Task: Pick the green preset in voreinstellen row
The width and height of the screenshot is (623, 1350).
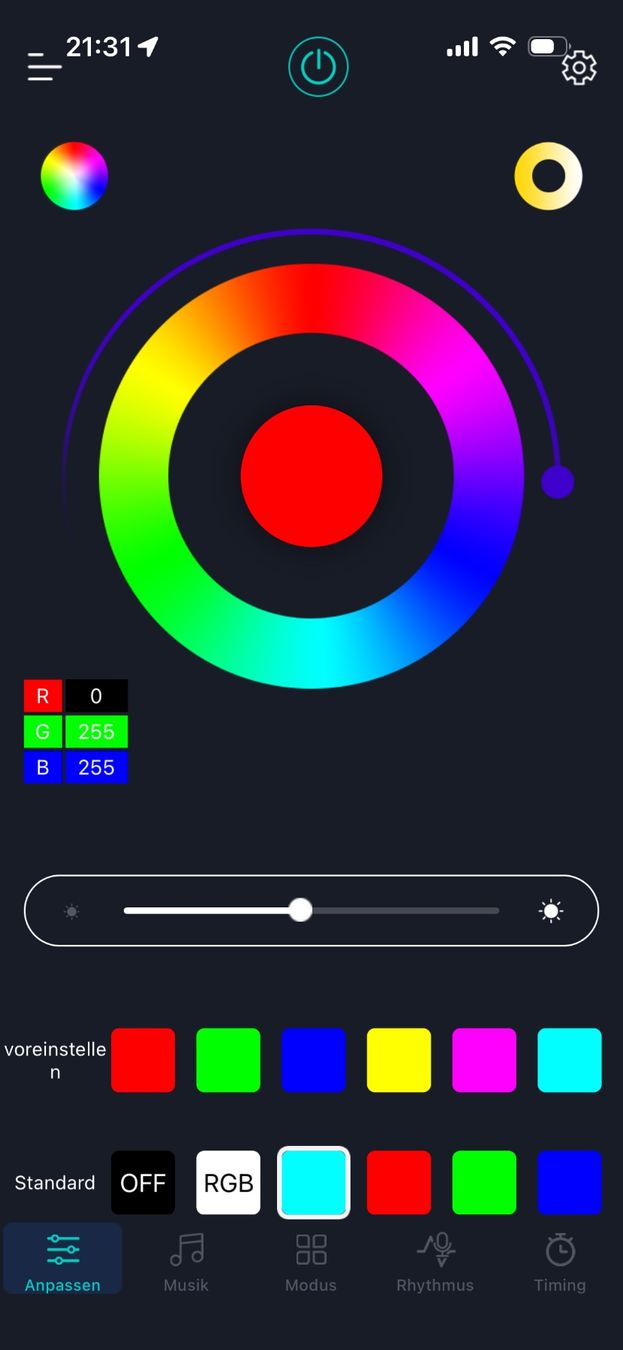Action: [228, 1060]
